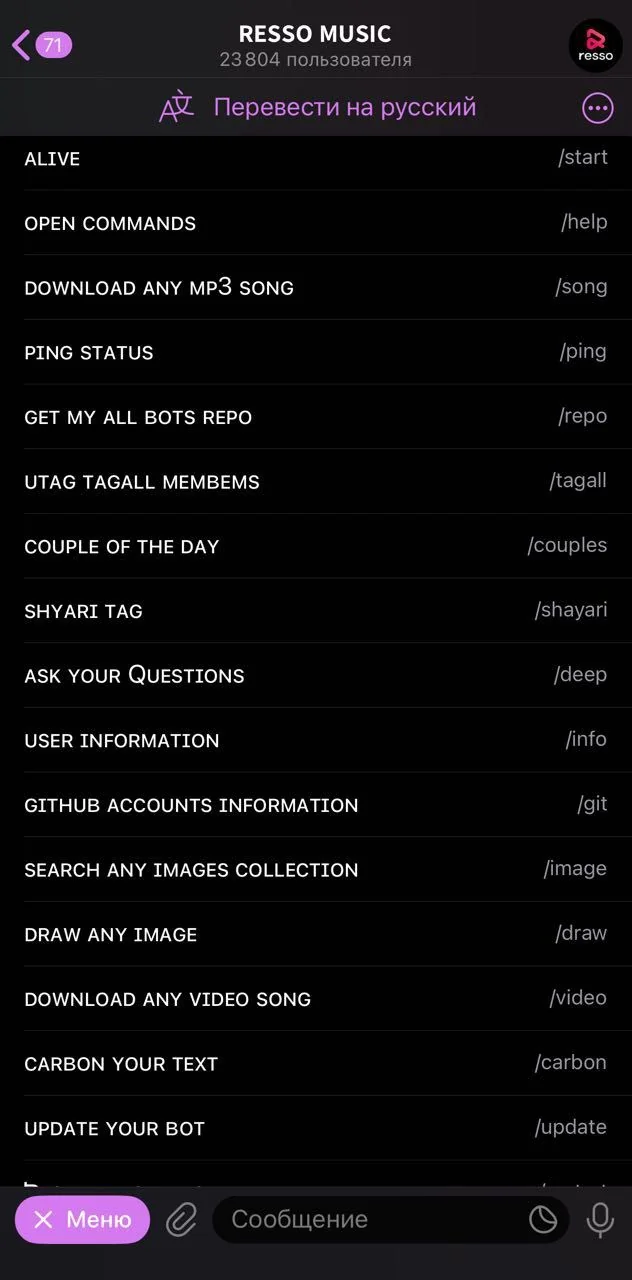
Task: Translate chat to Russian
Action: point(318,107)
